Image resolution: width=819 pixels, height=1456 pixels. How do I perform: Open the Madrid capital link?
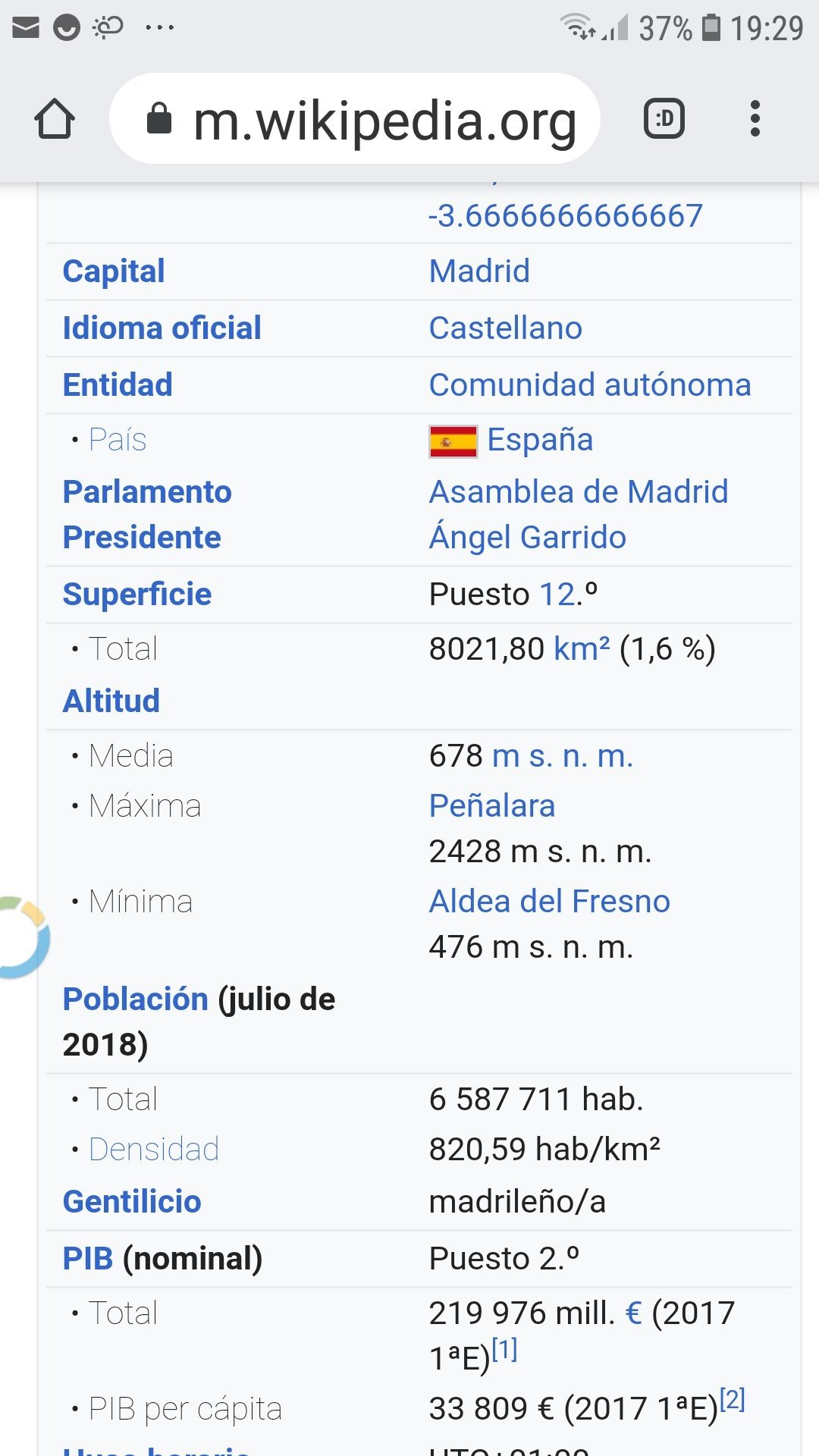[x=479, y=271]
